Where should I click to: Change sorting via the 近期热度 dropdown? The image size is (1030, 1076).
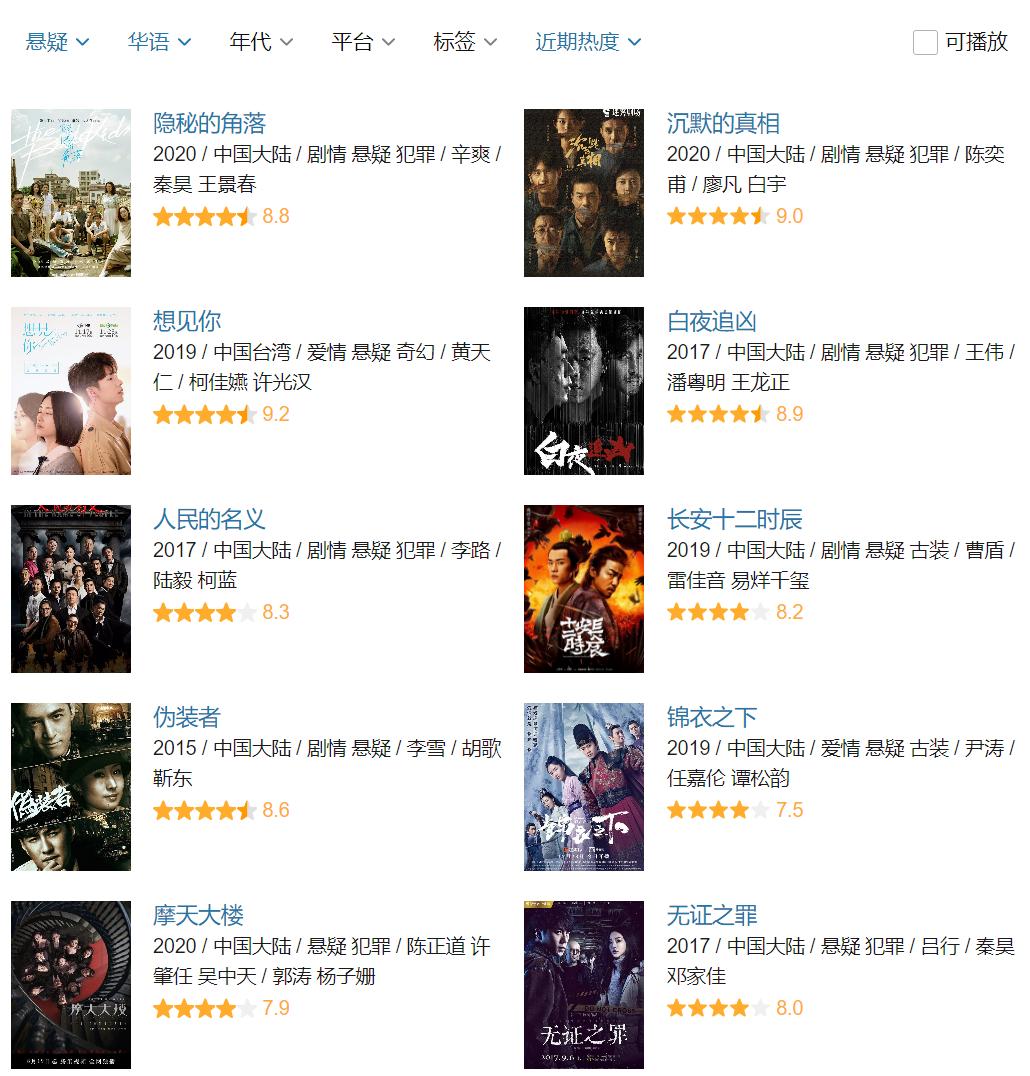(587, 41)
